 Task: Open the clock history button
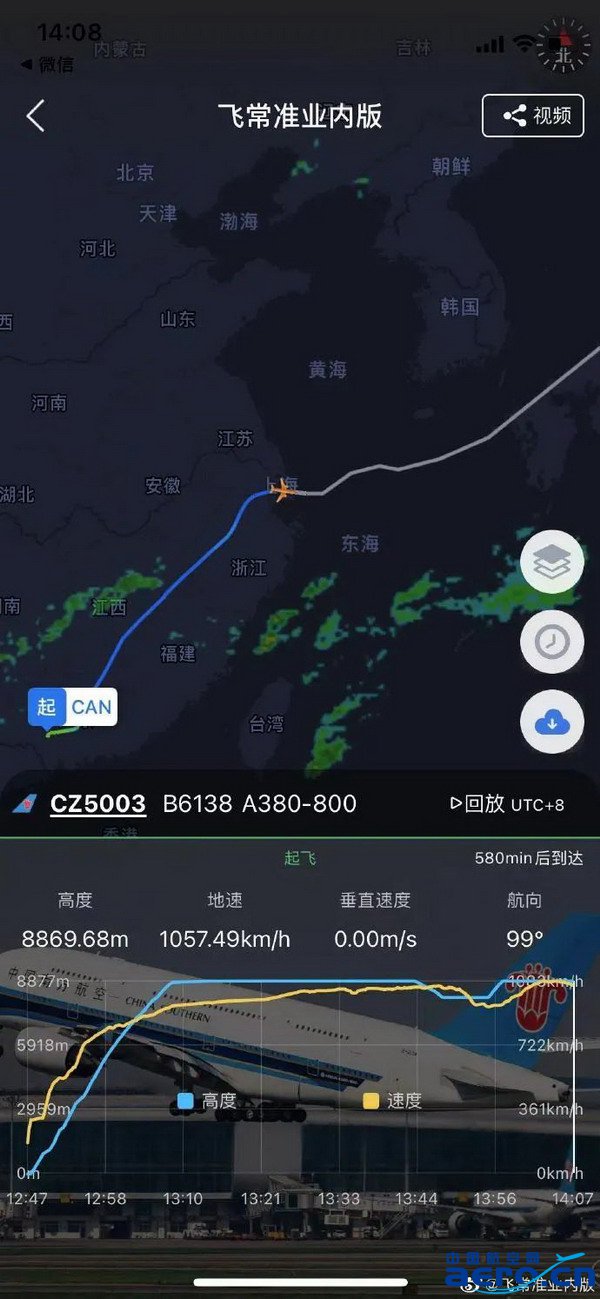pyautogui.click(x=552, y=641)
